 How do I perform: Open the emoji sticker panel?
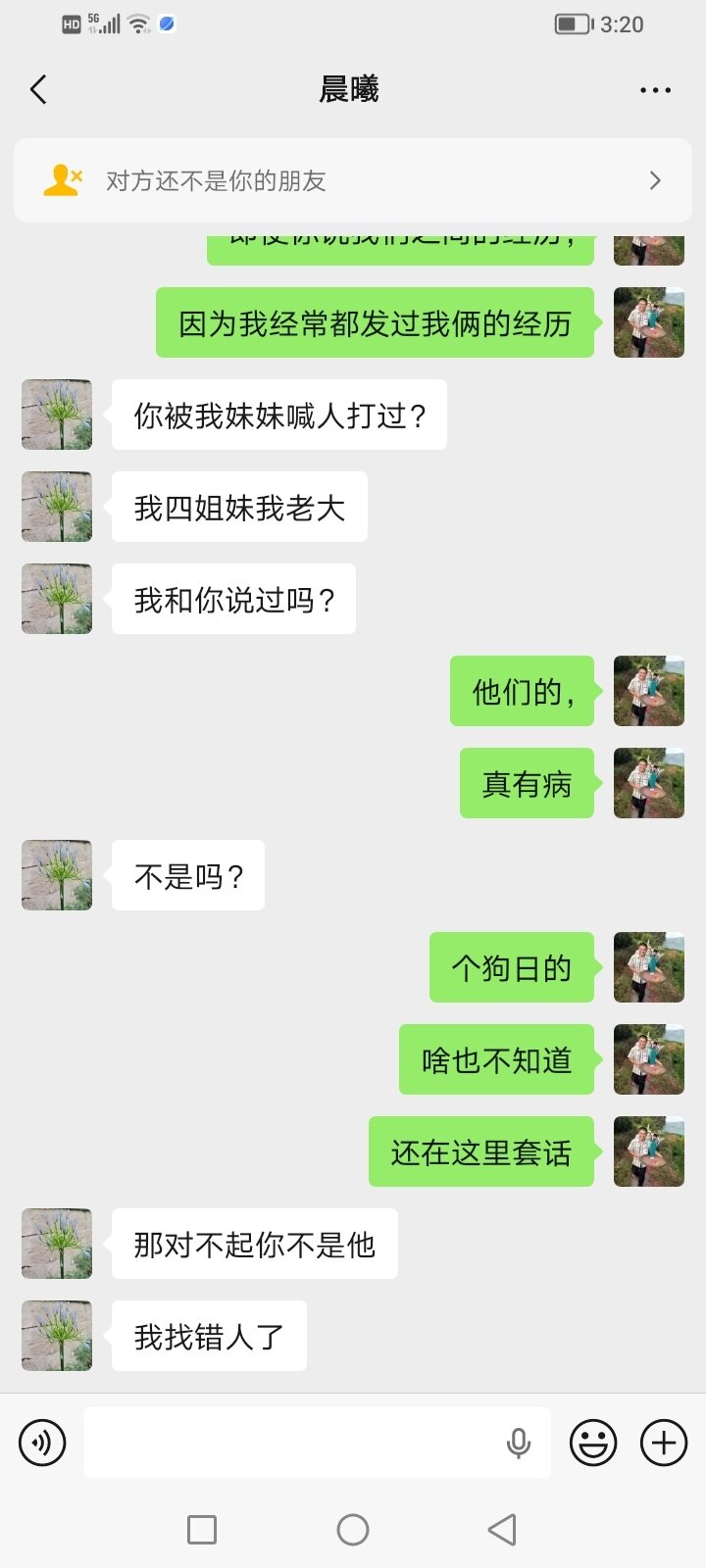click(593, 1443)
